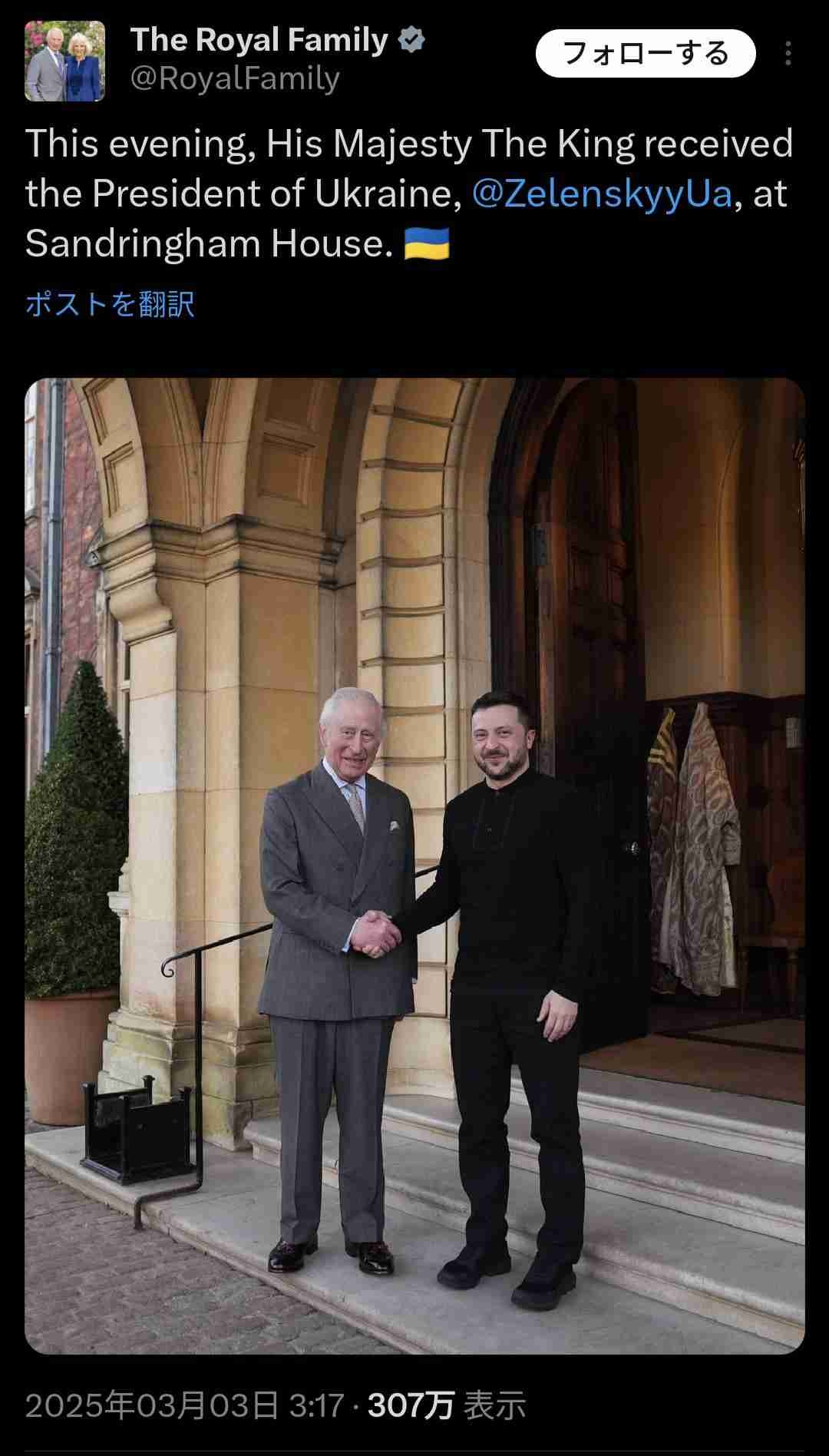Open the post overflow menu
Viewport: 829px width, 1456px height.
click(788, 54)
